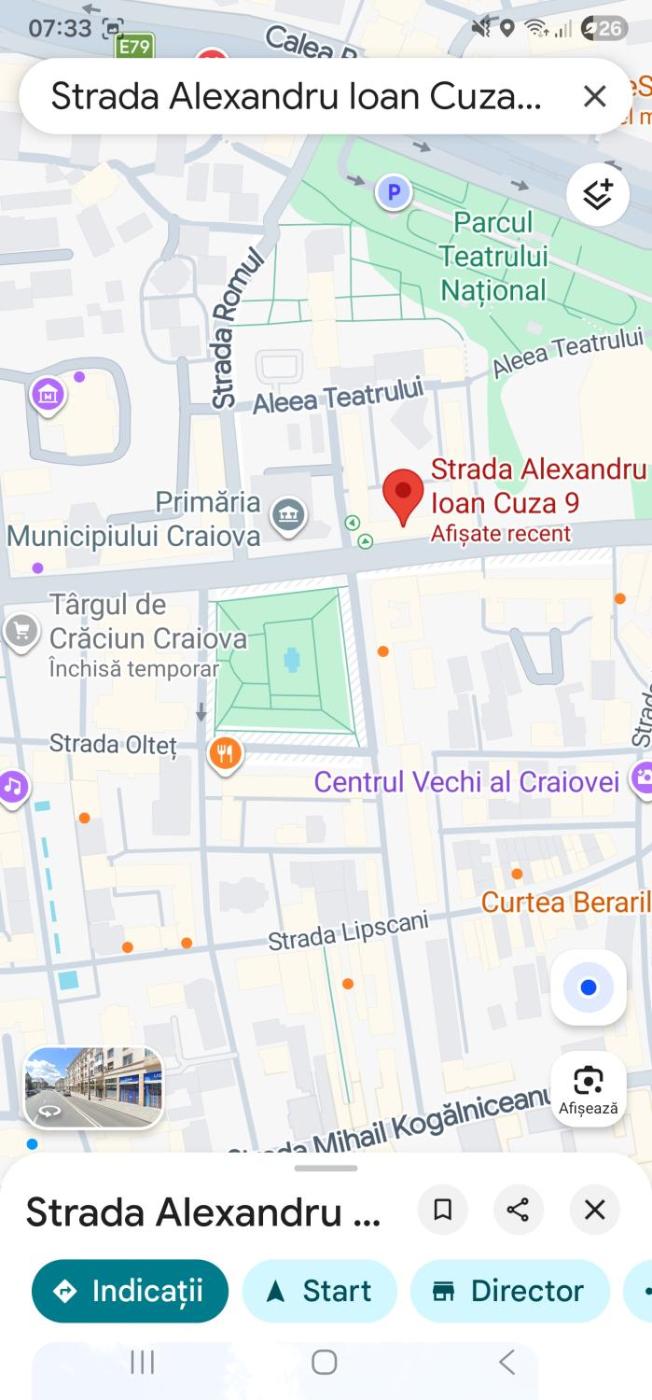The image size is (652, 1400).
Task: Open the map layers button
Action: pyautogui.click(x=598, y=195)
